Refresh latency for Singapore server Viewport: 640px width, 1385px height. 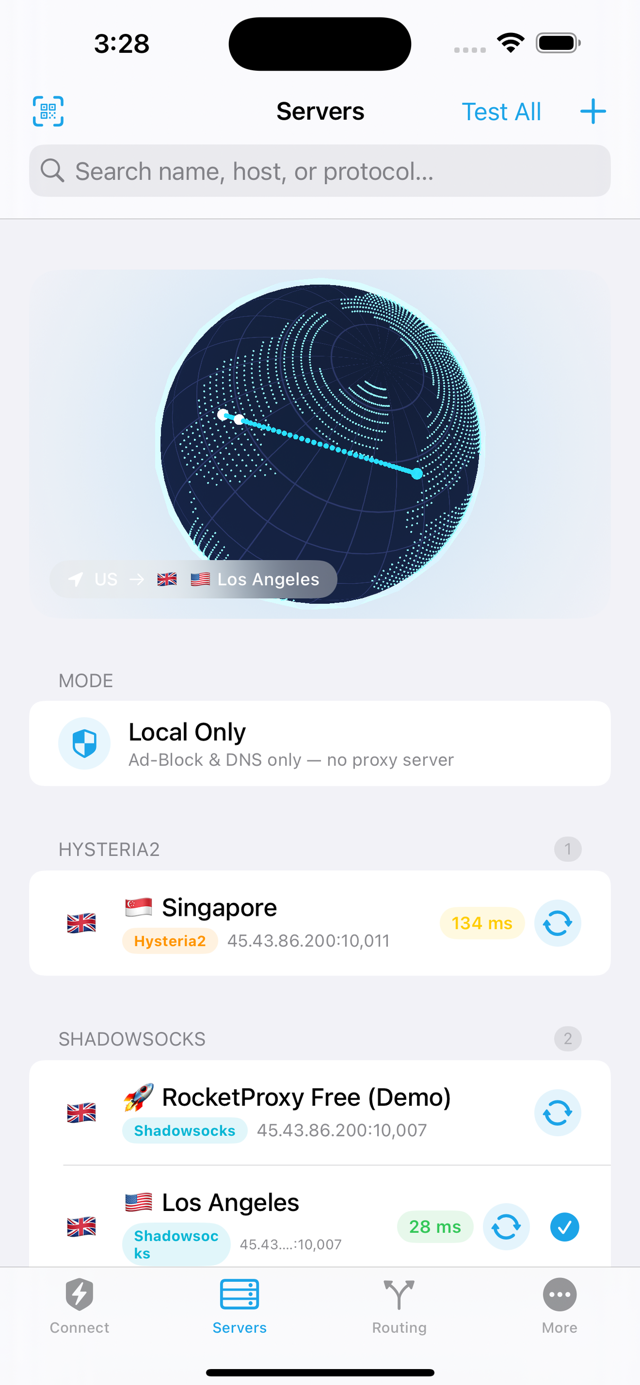[557, 923]
